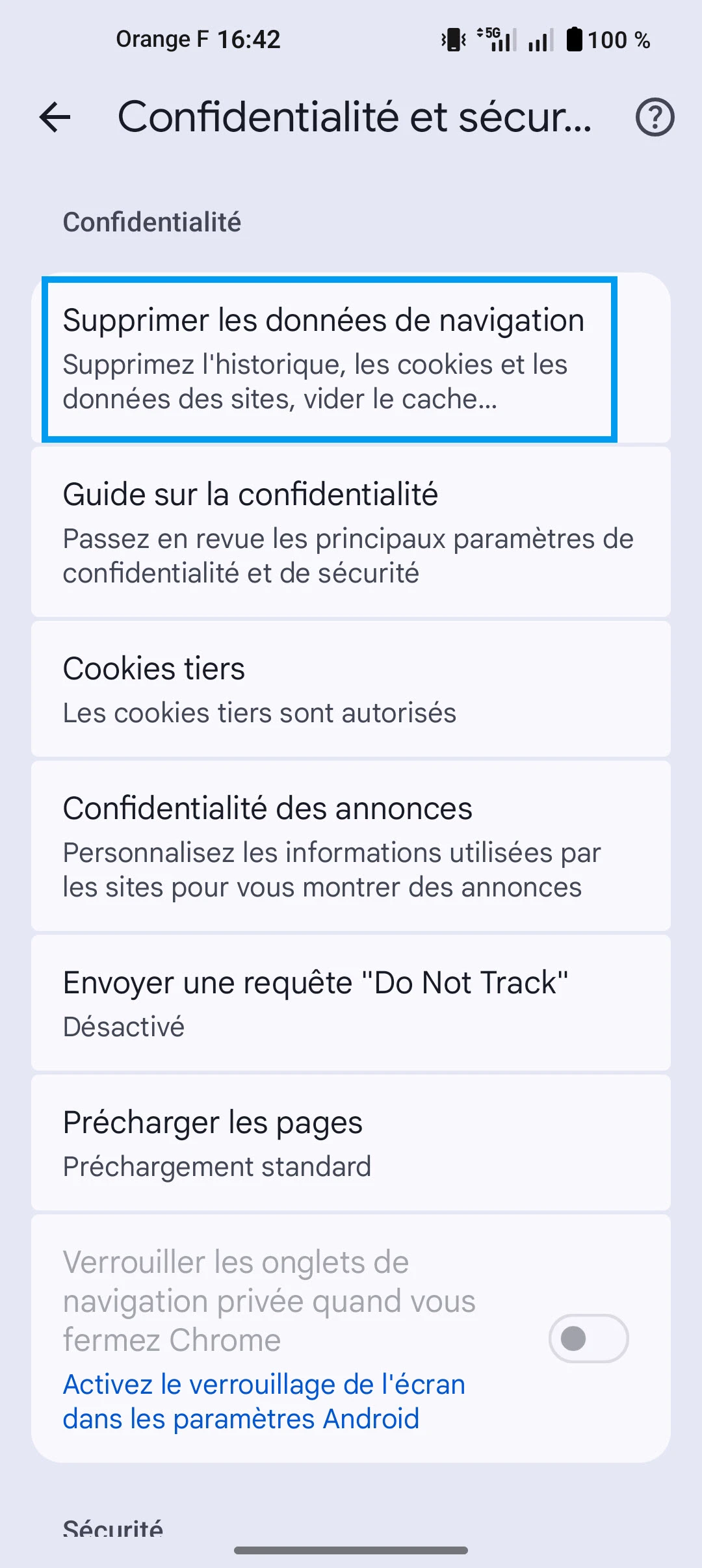Open Précharger les pages setting
The width and height of the screenshot is (702, 1568).
point(350,1143)
